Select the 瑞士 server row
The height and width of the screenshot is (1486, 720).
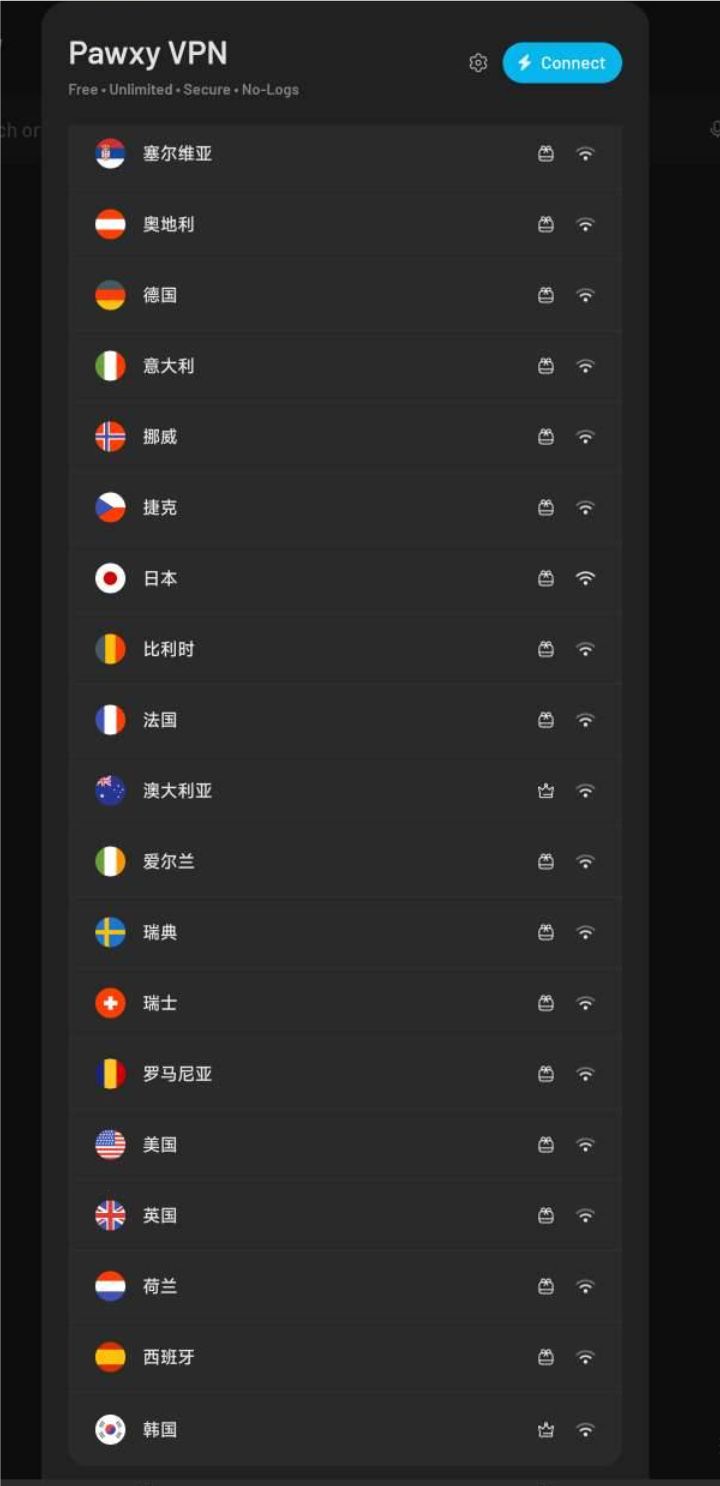tap(345, 1003)
